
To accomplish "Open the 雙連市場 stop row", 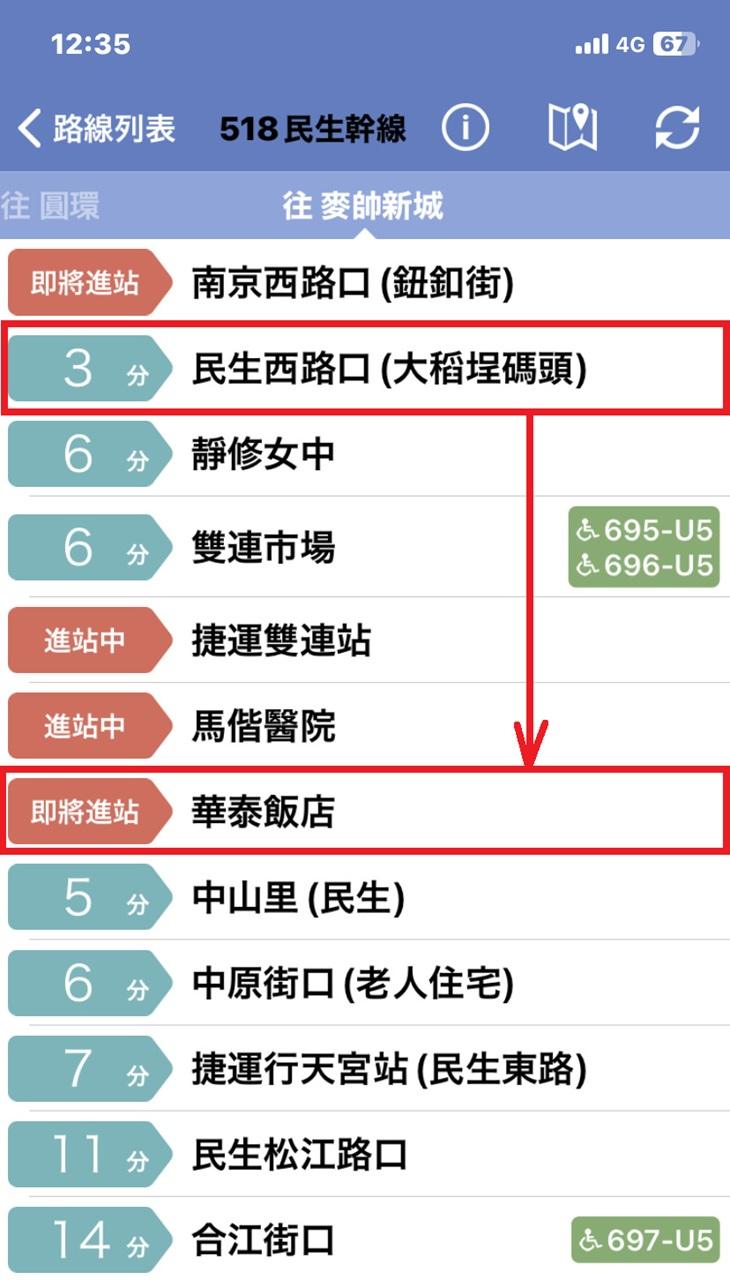I will click(365, 547).
